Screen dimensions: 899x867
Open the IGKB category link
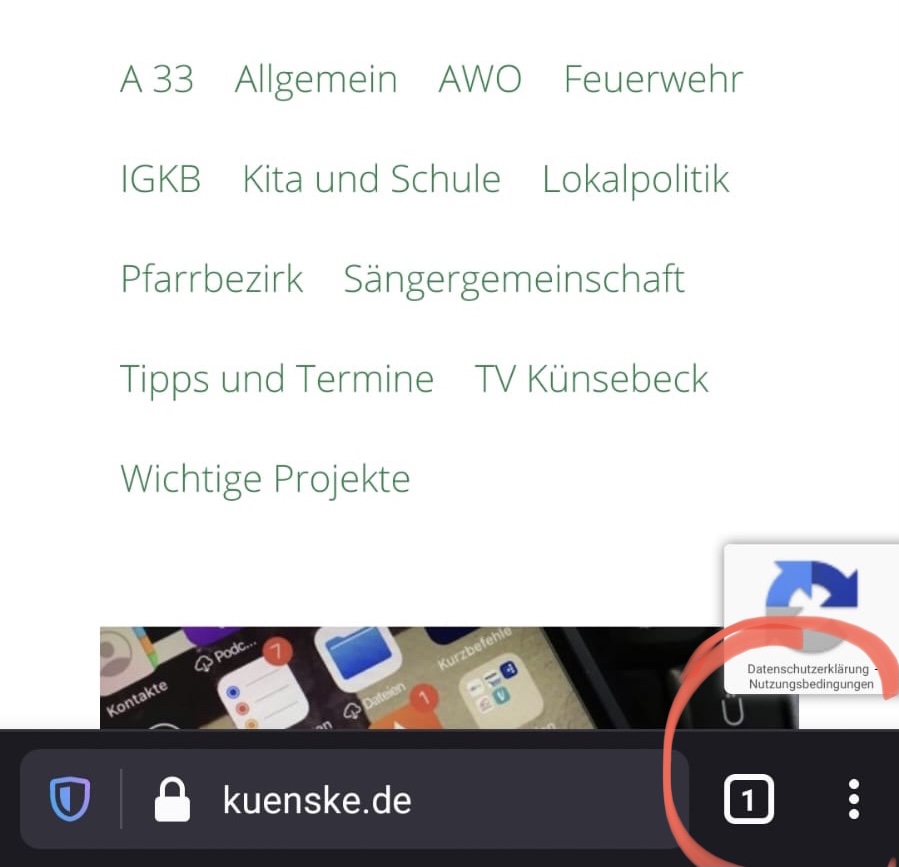(x=161, y=179)
